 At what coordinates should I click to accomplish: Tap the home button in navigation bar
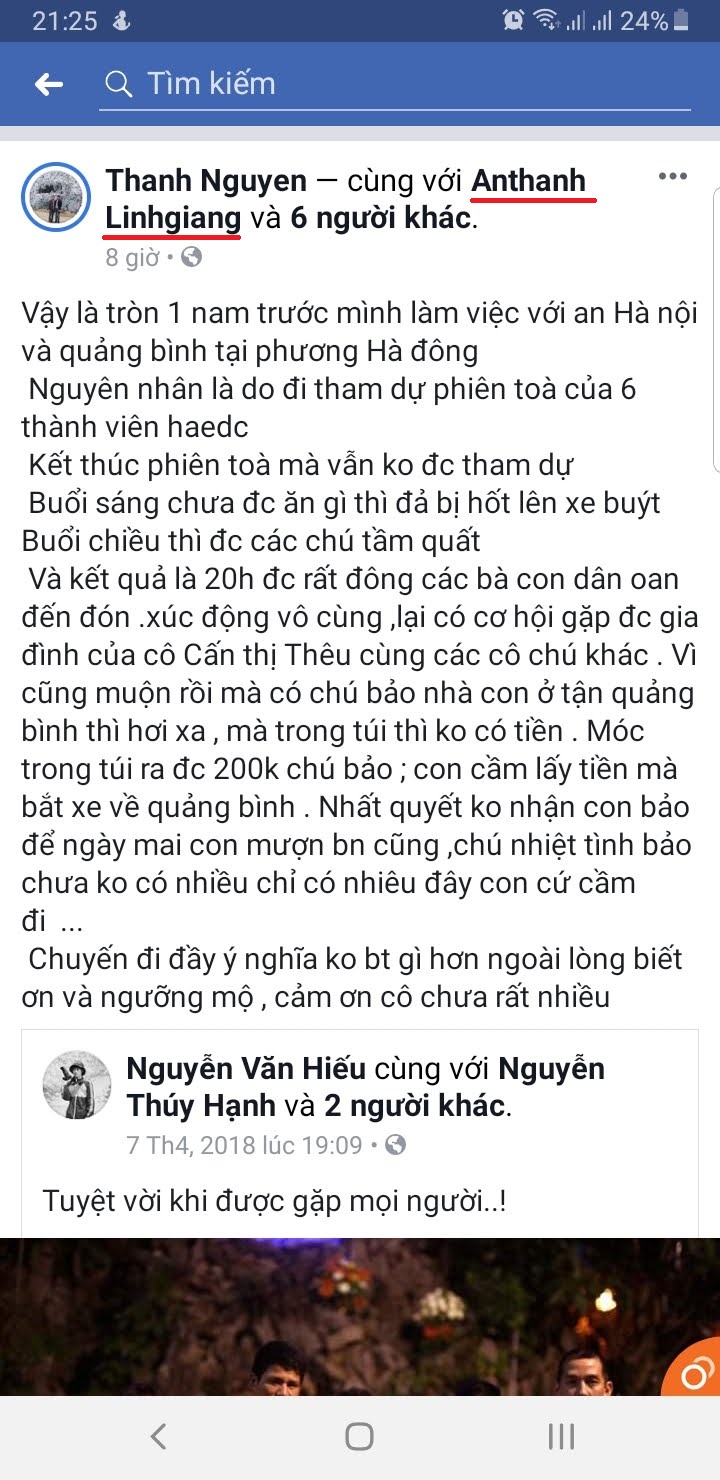click(357, 1436)
